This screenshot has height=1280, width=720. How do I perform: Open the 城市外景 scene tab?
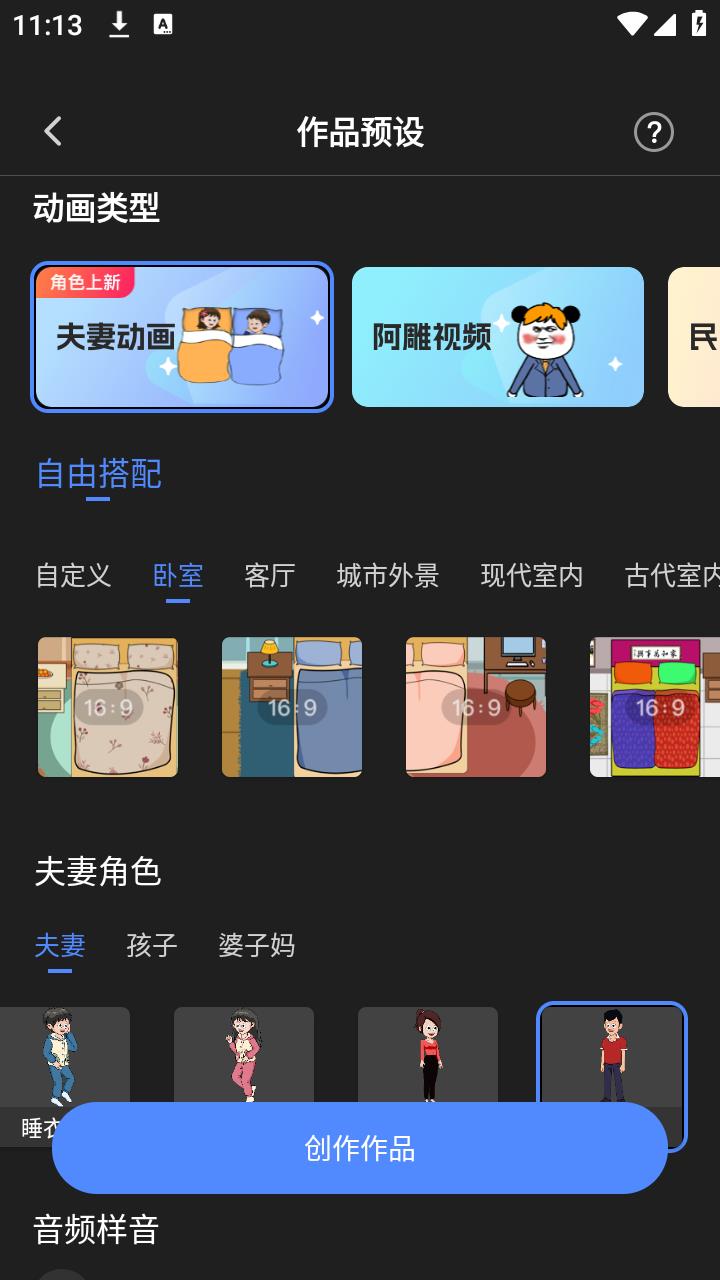click(388, 576)
